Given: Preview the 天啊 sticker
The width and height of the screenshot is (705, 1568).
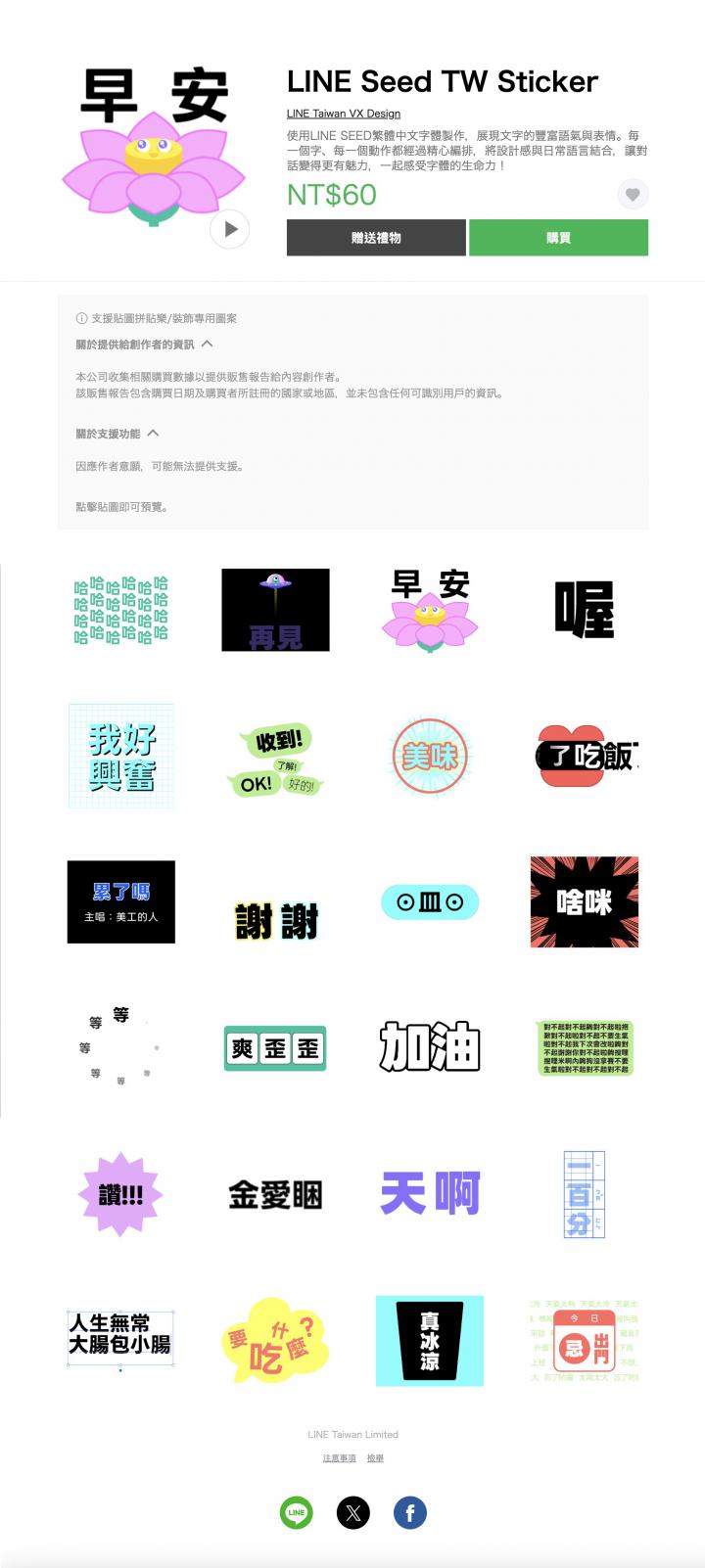Looking at the screenshot, I should tap(430, 1194).
